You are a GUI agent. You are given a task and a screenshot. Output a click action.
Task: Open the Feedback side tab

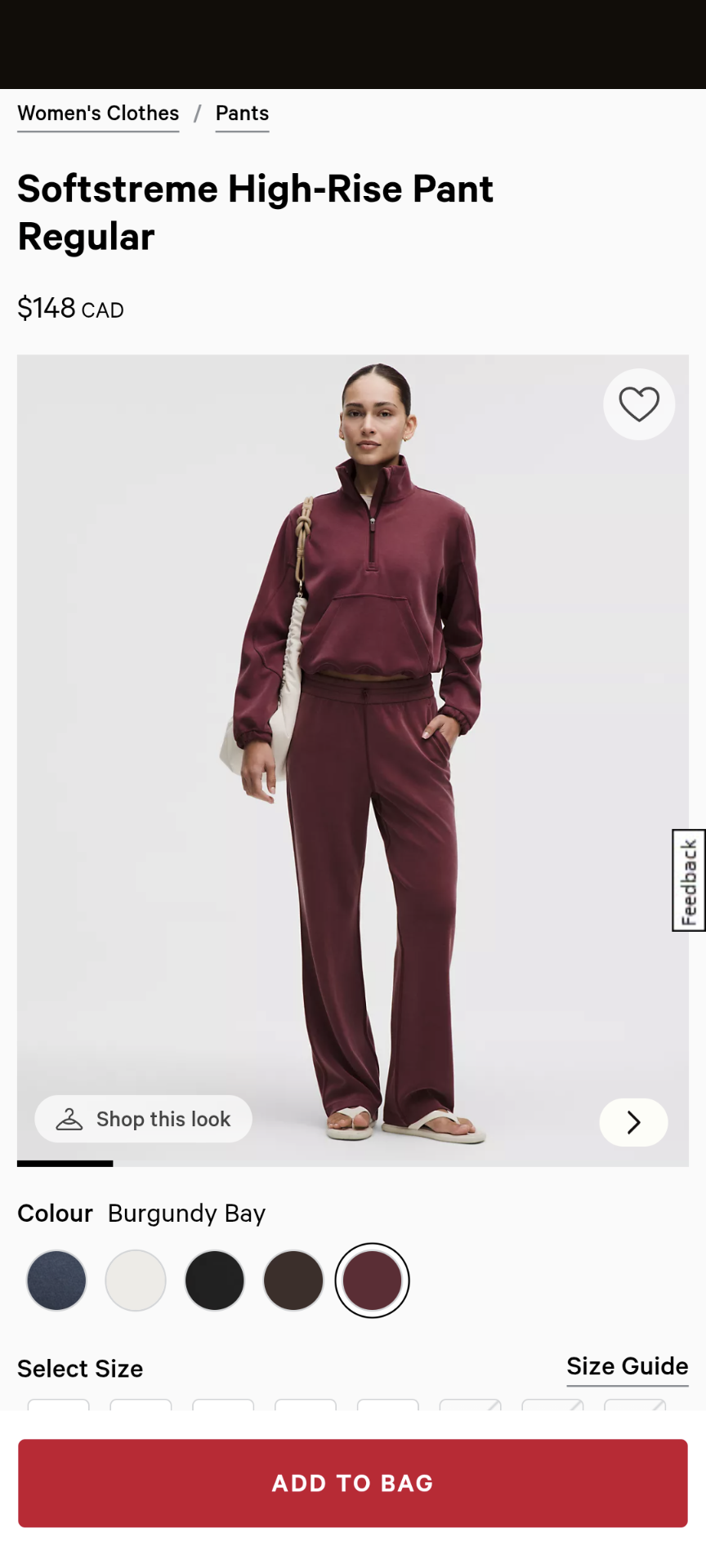(x=689, y=880)
